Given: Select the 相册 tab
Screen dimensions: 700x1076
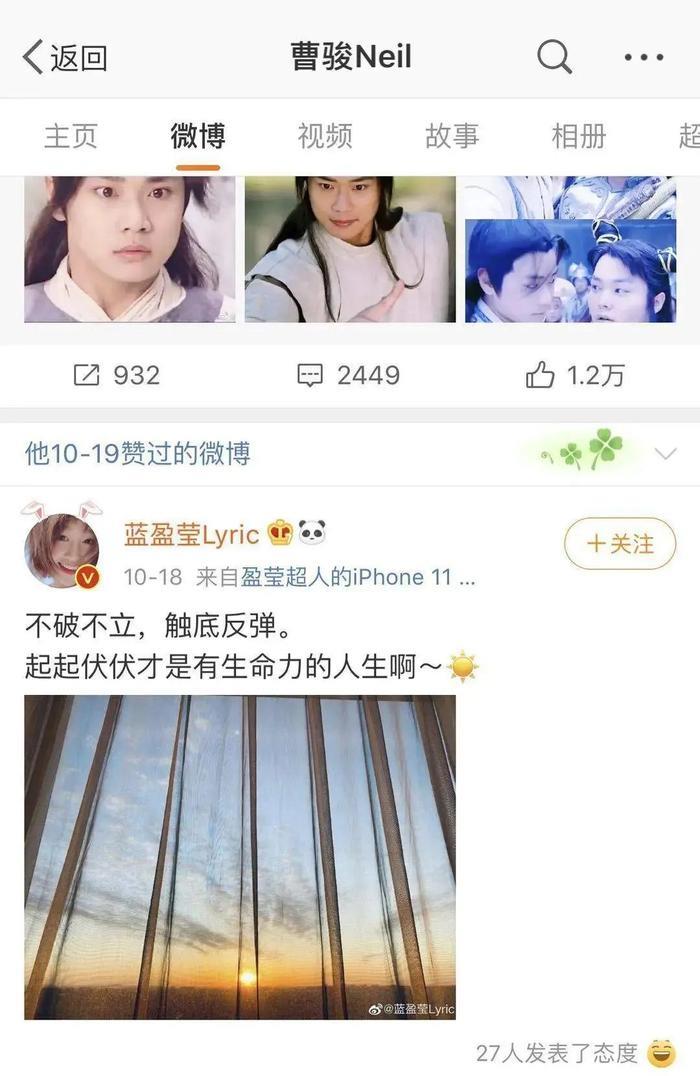Looking at the screenshot, I should [x=579, y=136].
